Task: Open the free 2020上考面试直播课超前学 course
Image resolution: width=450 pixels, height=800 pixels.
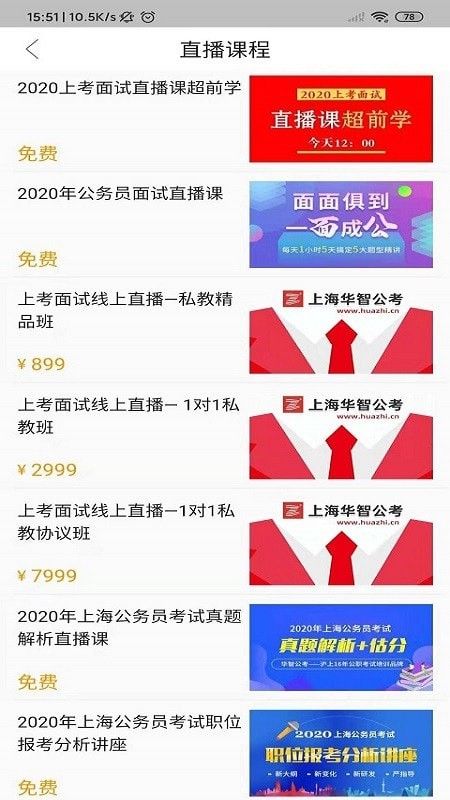Action: click(x=225, y=119)
